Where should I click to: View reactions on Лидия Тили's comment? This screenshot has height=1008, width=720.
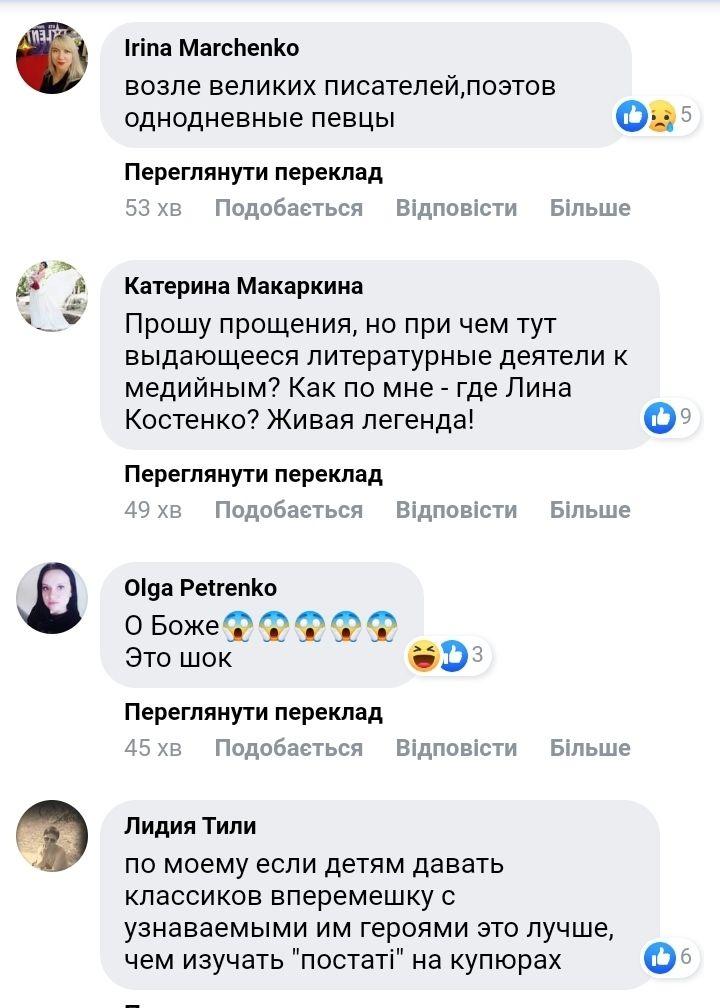pyautogui.click(x=669, y=957)
